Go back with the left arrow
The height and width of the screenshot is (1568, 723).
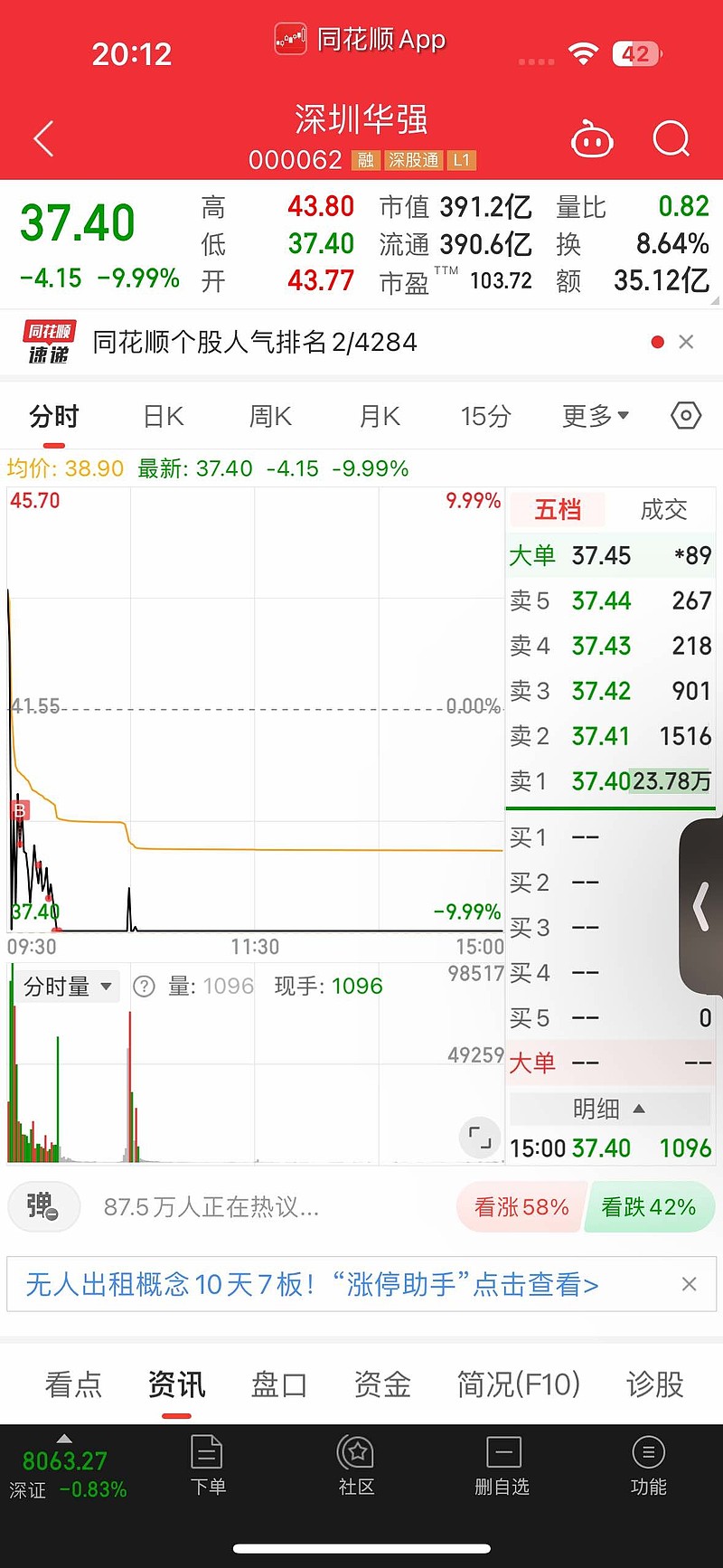pyautogui.click(x=42, y=138)
